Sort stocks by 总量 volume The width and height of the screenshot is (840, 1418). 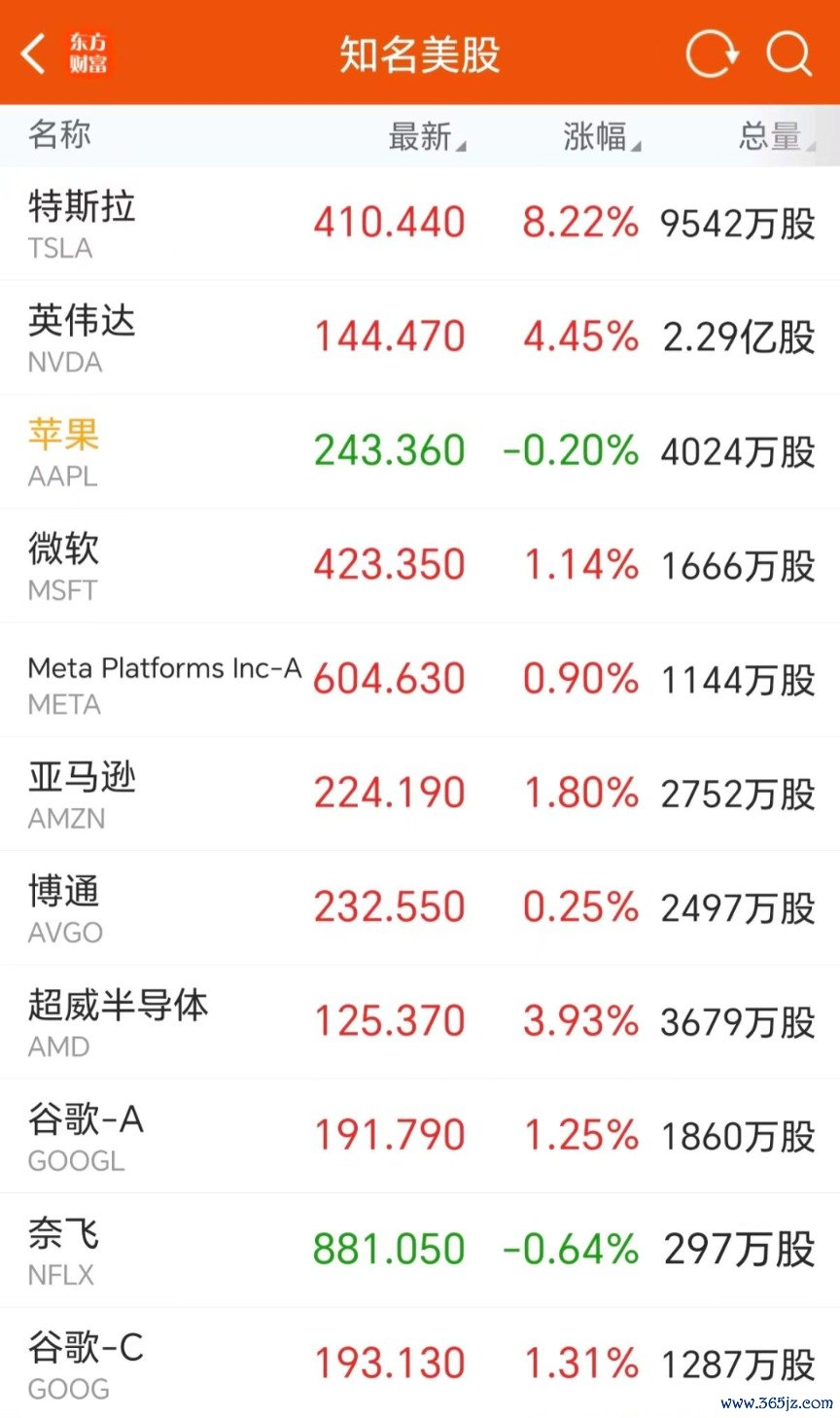(775, 136)
